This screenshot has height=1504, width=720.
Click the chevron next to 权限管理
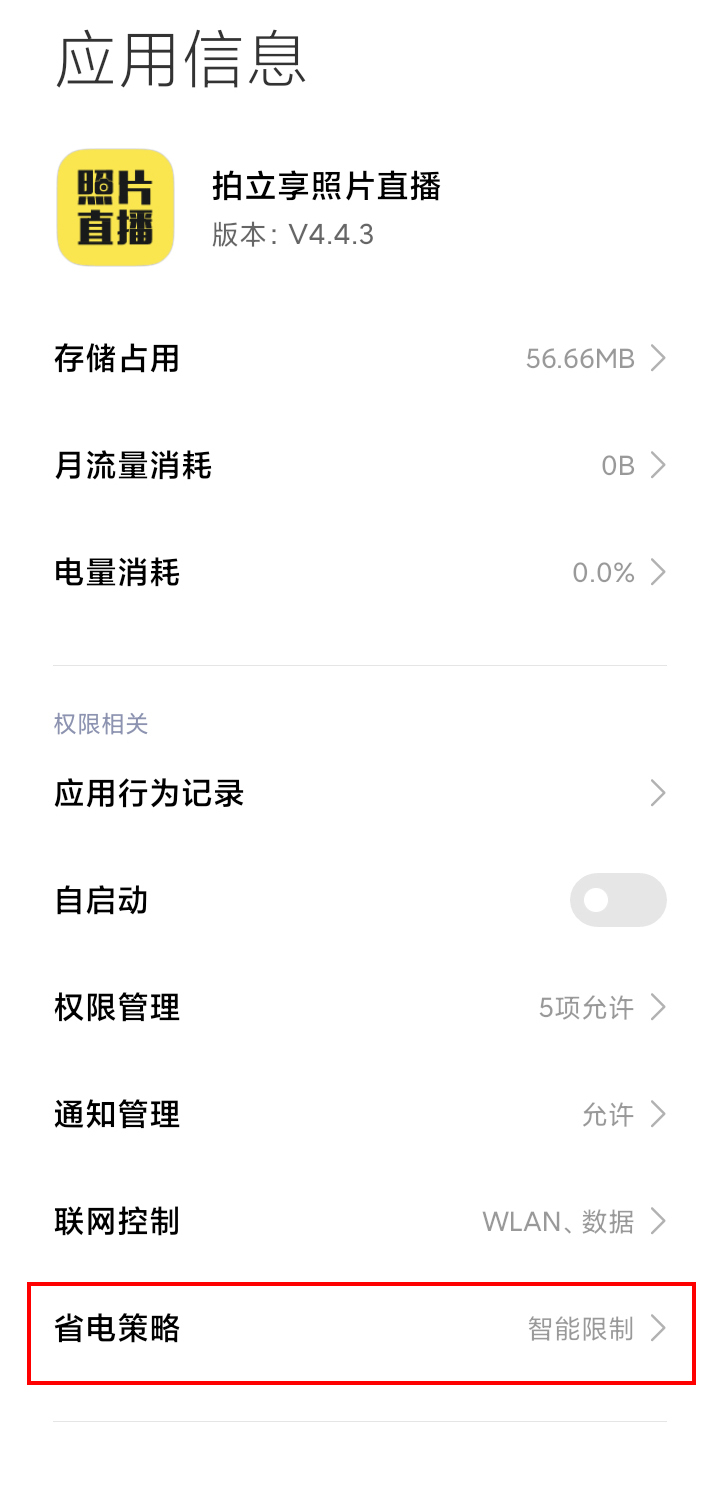658,1007
